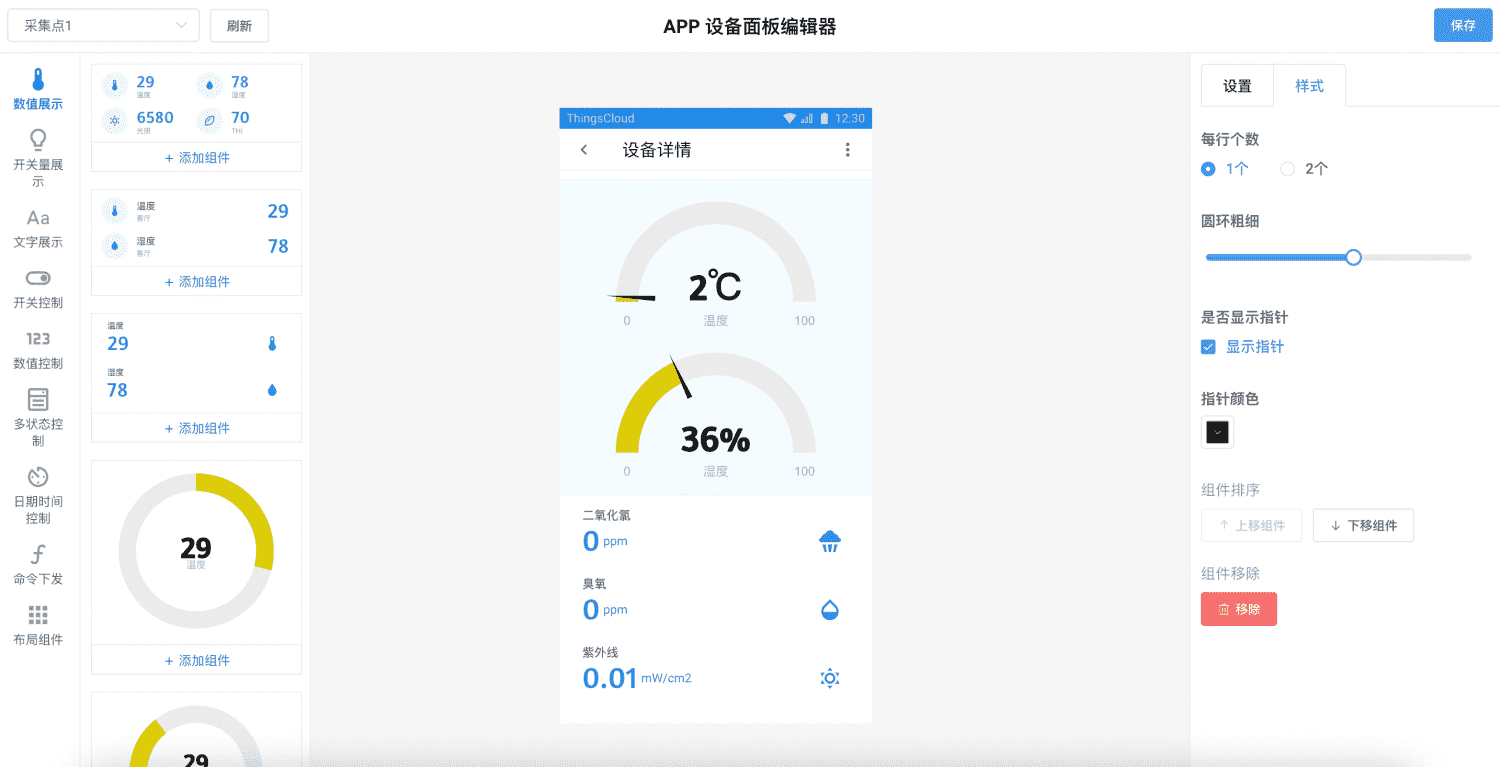Open the 开关量展示 category
1500x767 pixels.
pyautogui.click(x=38, y=157)
